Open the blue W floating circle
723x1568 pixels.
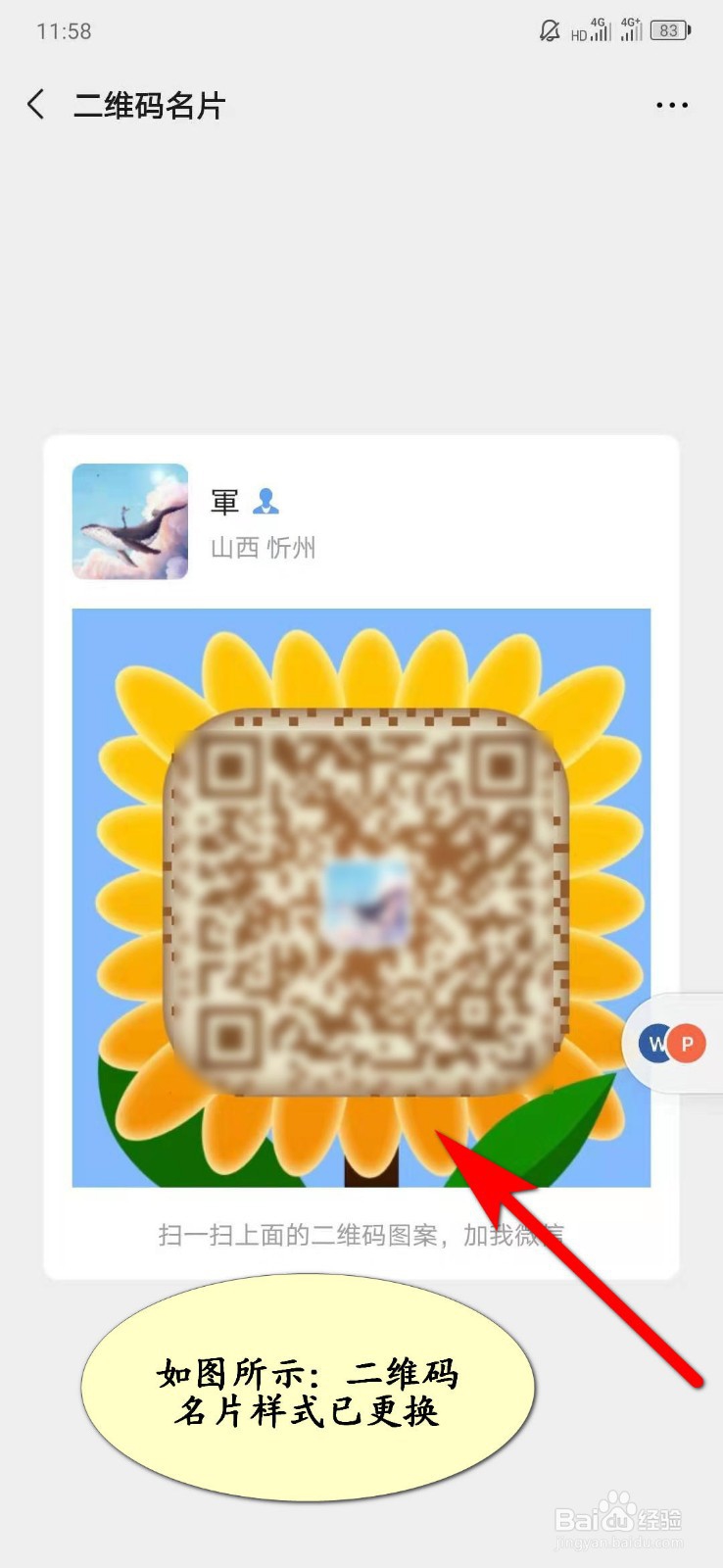(x=653, y=1044)
